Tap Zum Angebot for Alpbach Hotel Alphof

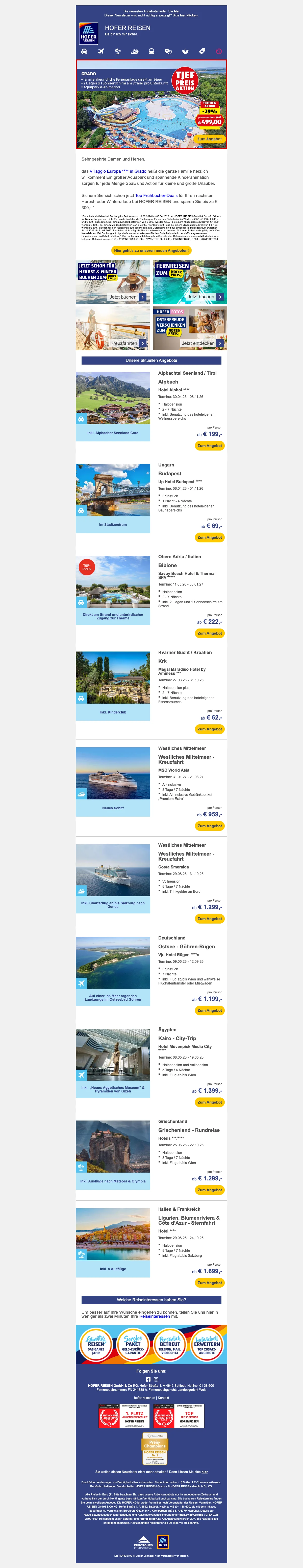coord(209,445)
